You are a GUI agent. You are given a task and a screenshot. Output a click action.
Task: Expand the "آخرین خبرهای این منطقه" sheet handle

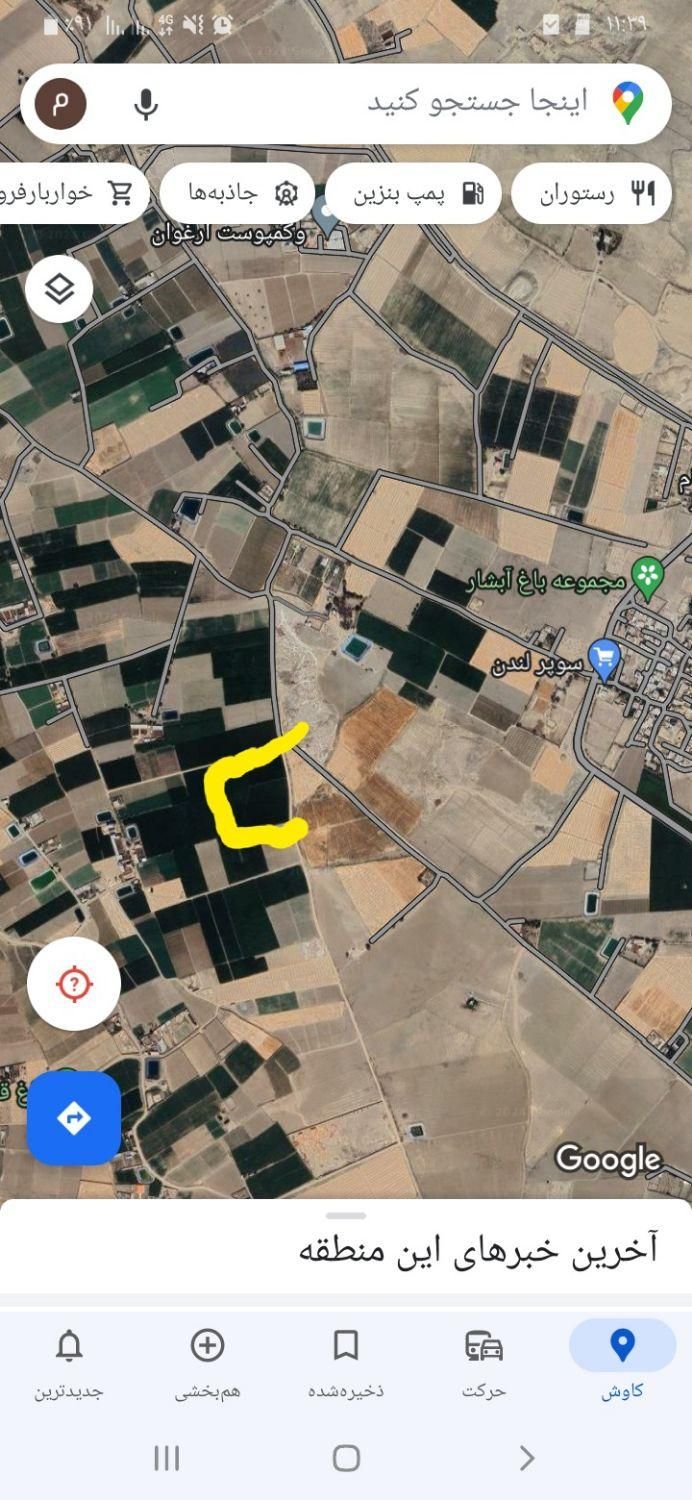pyautogui.click(x=346, y=1216)
